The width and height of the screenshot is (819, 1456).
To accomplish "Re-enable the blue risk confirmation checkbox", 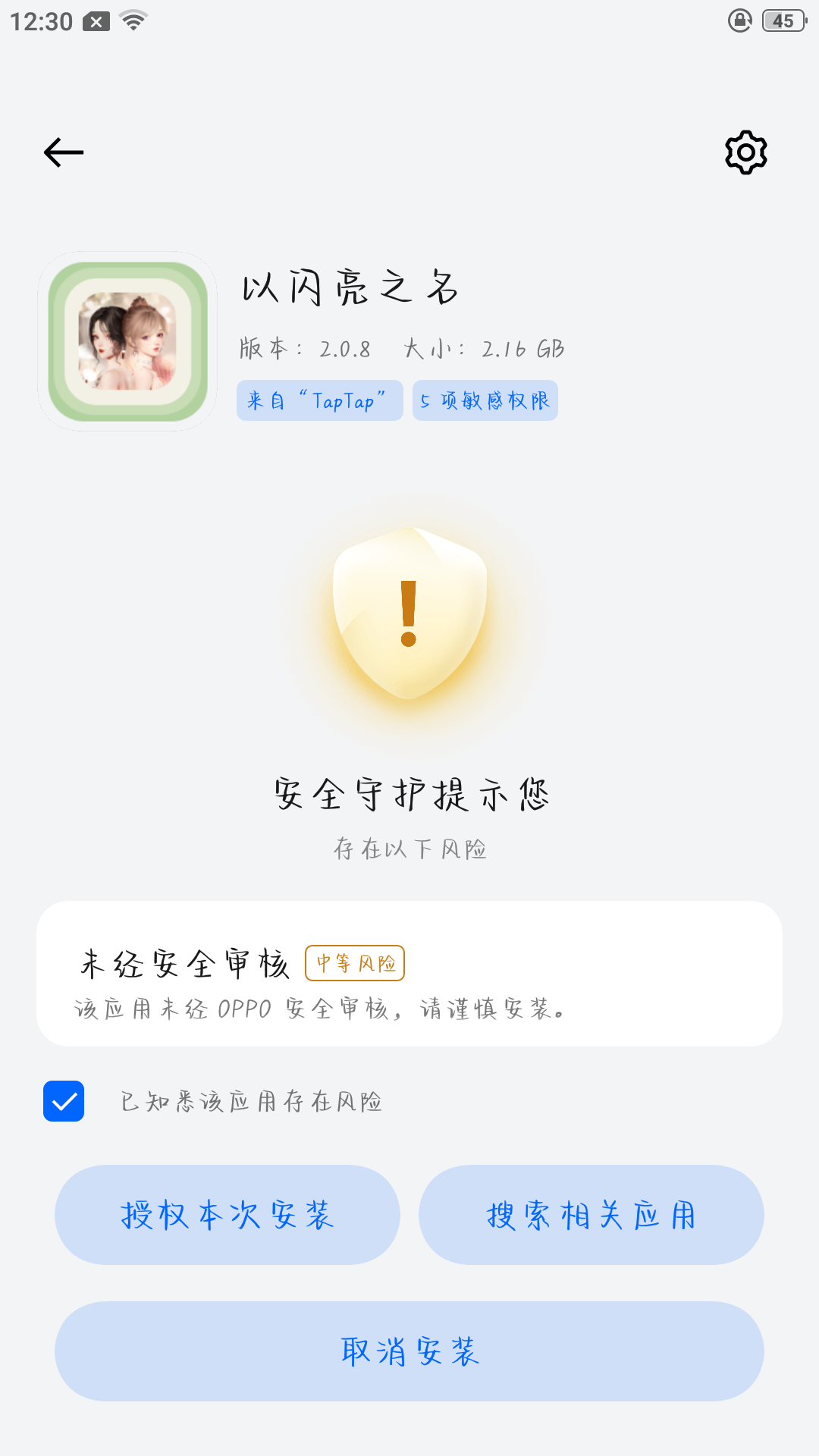I will (x=64, y=1102).
